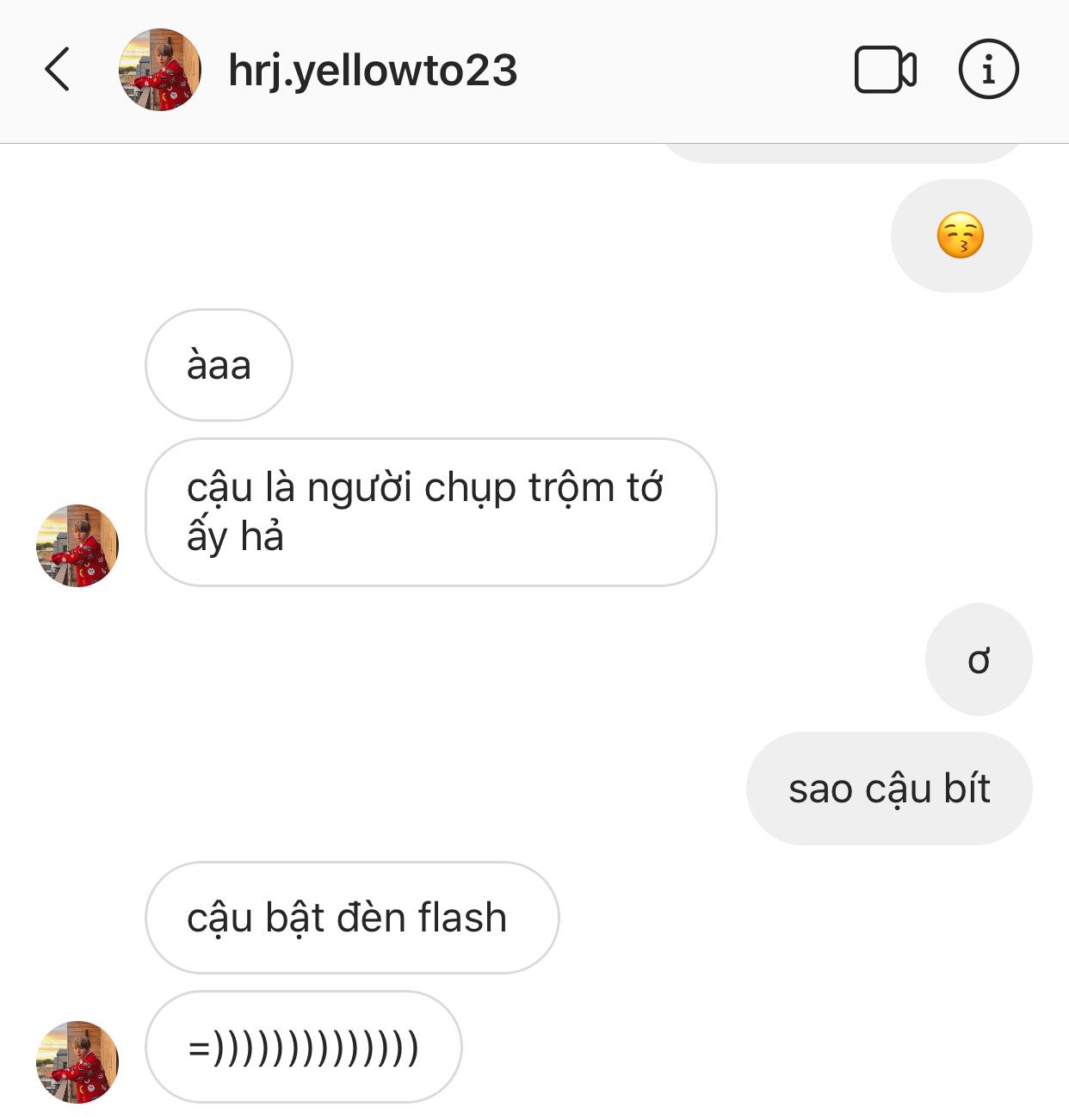Image resolution: width=1069 pixels, height=1120 pixels.
Task: Open hrj.yellowto23's profile from the header
Action: (372, 70)
